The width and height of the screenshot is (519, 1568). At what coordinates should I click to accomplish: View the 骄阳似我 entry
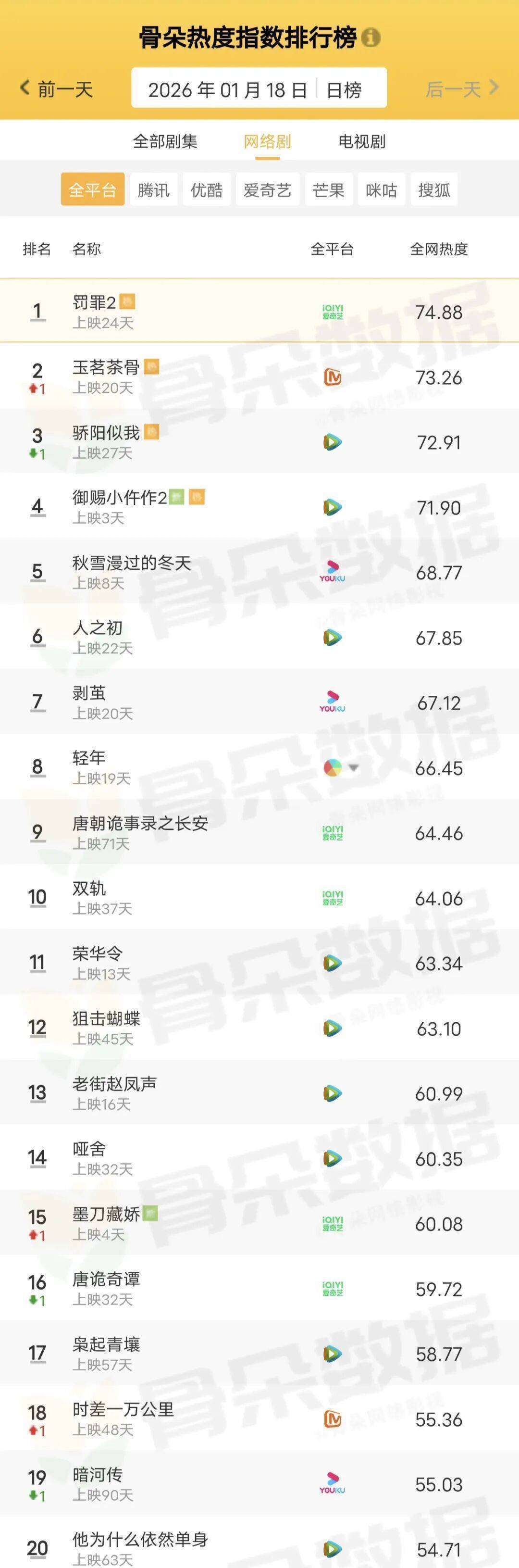point(107,433)
